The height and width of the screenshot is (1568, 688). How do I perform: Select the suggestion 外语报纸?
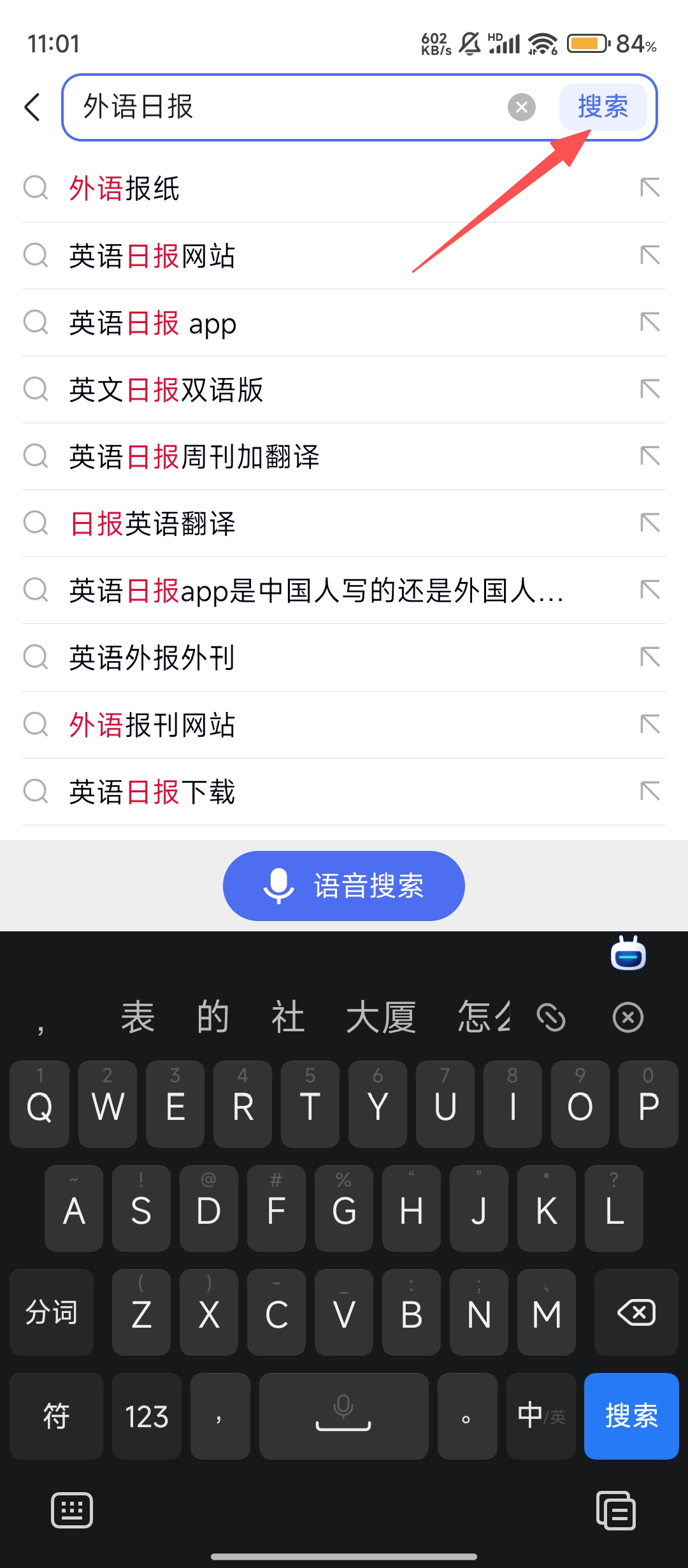125,189
